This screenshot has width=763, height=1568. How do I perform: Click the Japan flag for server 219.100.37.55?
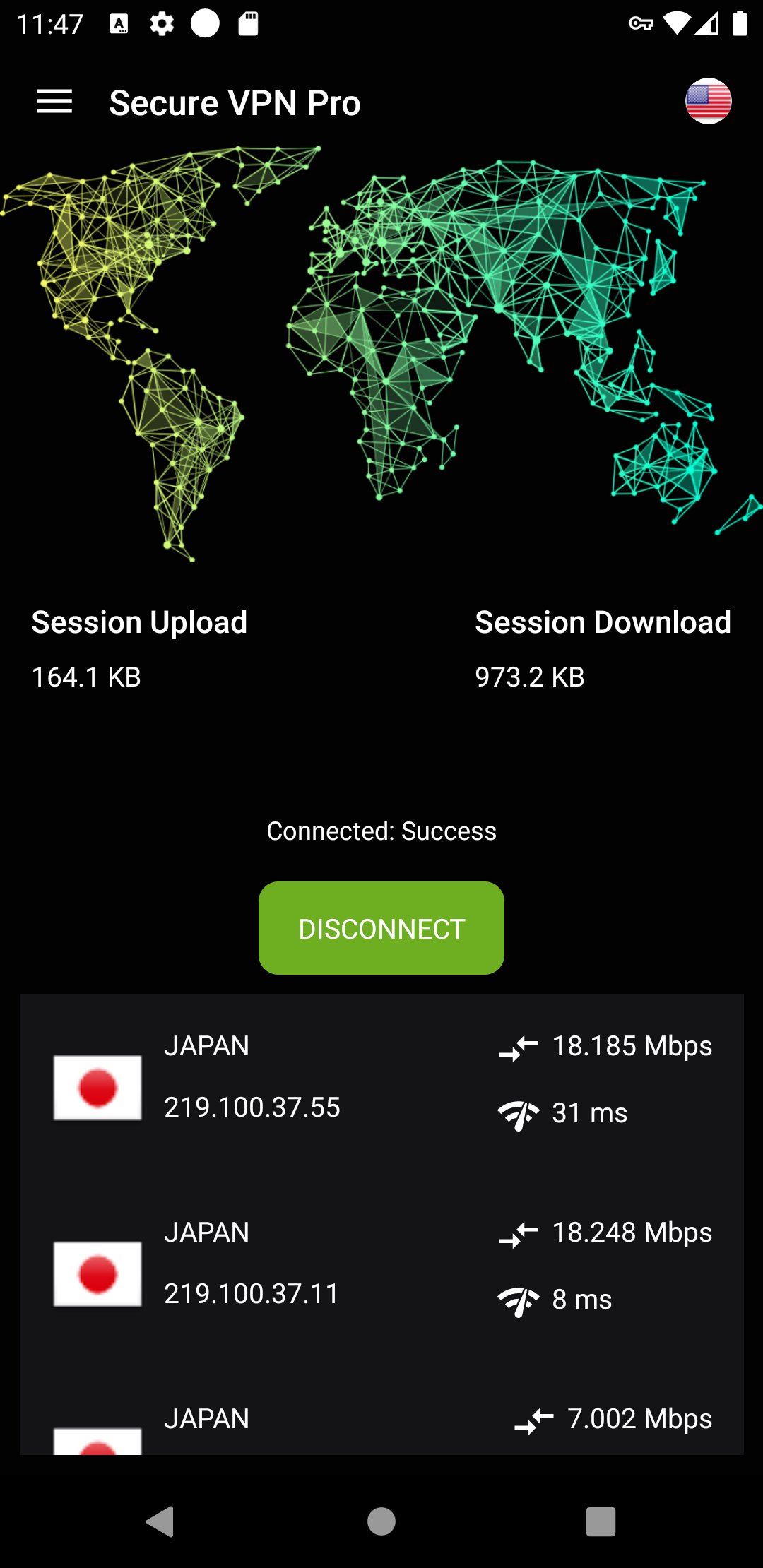pos(97,1088)
